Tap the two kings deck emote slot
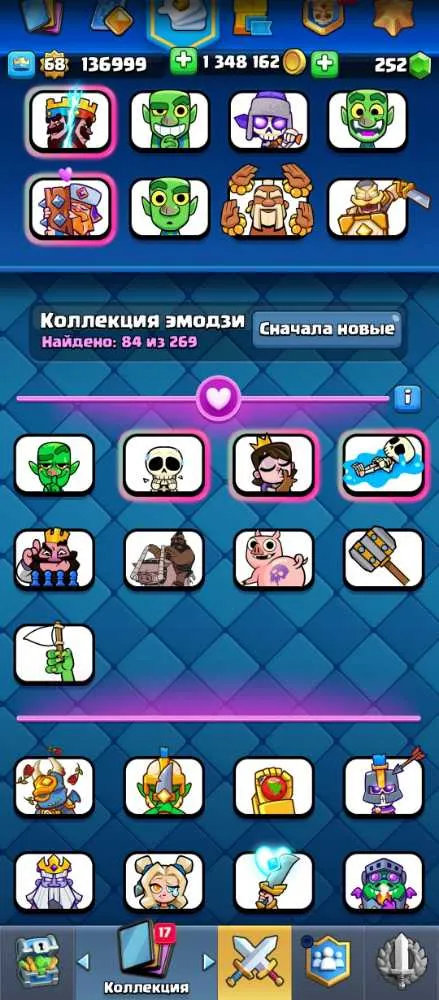This screenshot has height=1000, width=439. (70, 121)
